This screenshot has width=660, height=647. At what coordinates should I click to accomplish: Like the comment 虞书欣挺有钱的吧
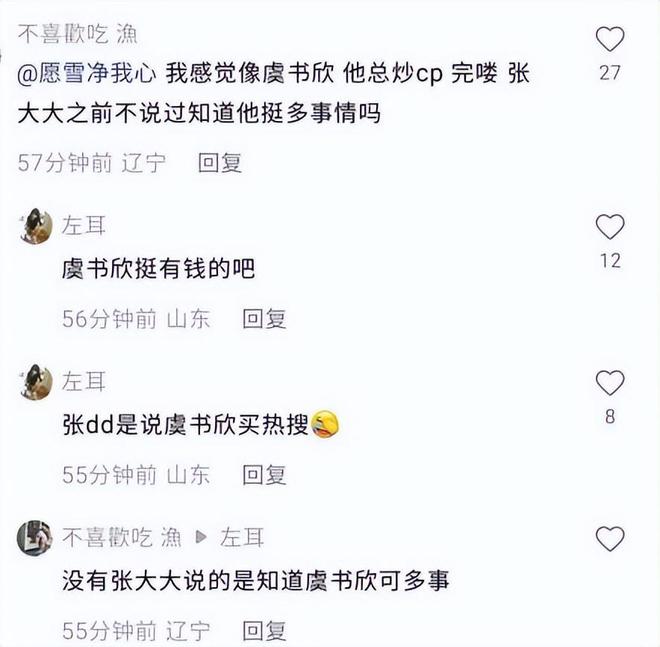click(610, 227)
